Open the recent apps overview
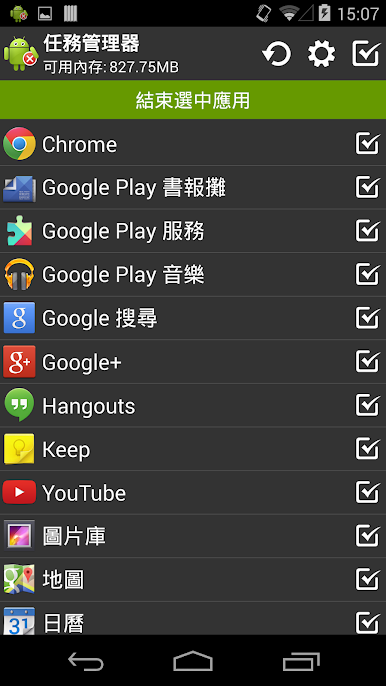386x686 pixels. 301,661
